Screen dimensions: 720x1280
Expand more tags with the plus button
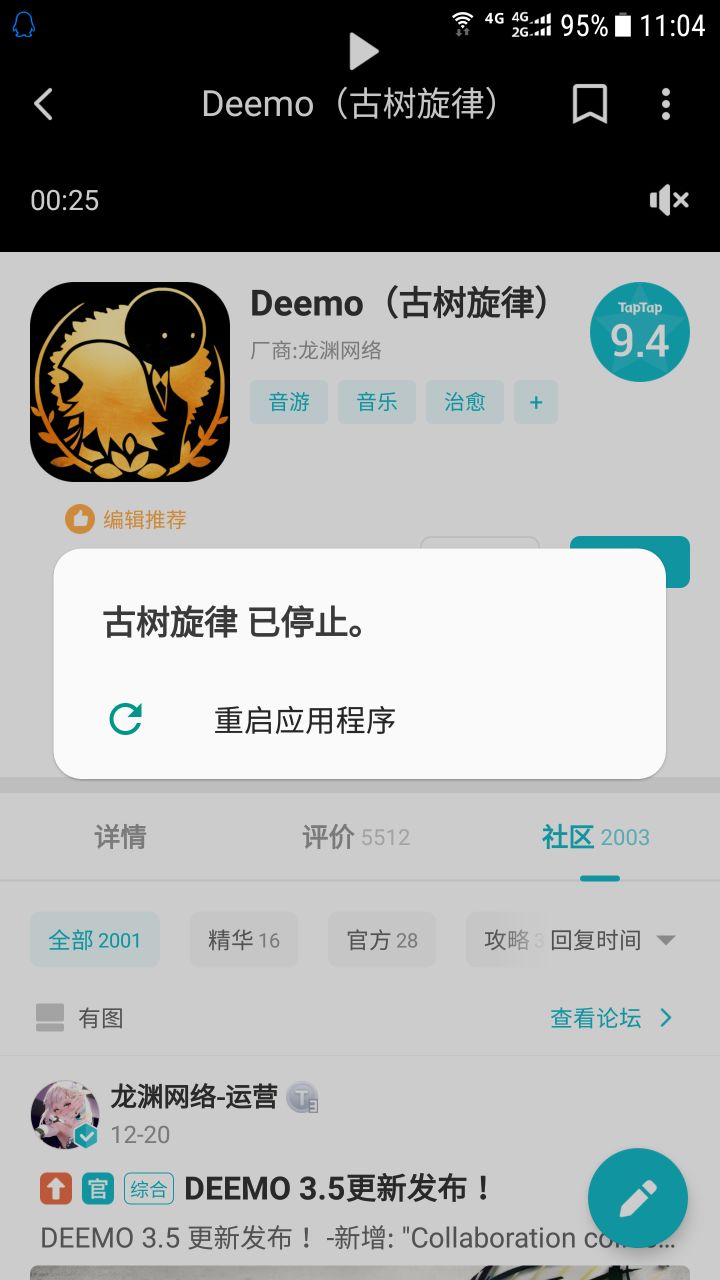pyautogui.click(x=536, y=401)
